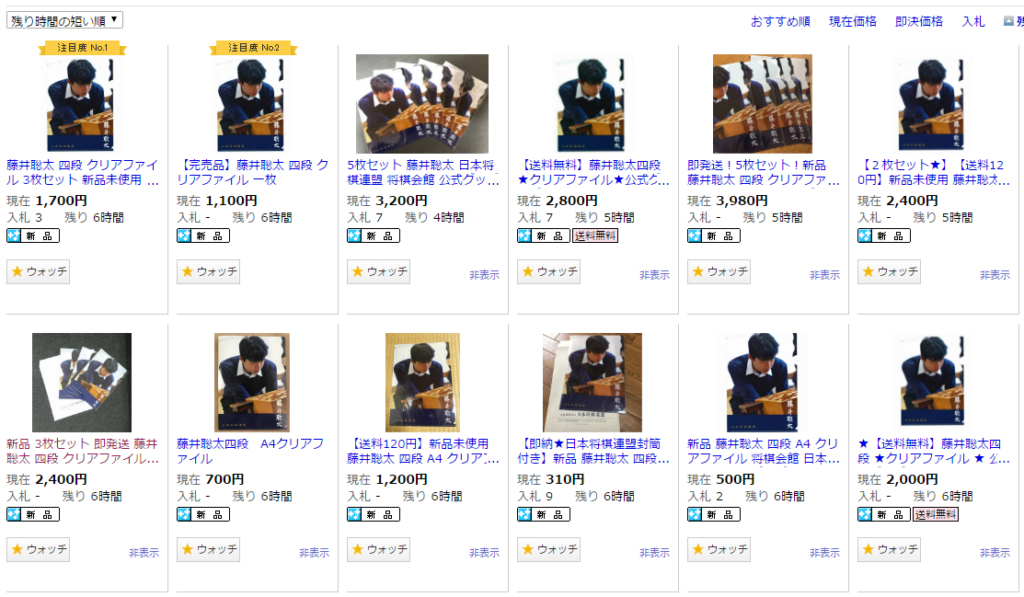1024x597 pixels.
Task: Watch the 3,980円 即発送 5枚セット listing
Action: [x=718, y=271]
